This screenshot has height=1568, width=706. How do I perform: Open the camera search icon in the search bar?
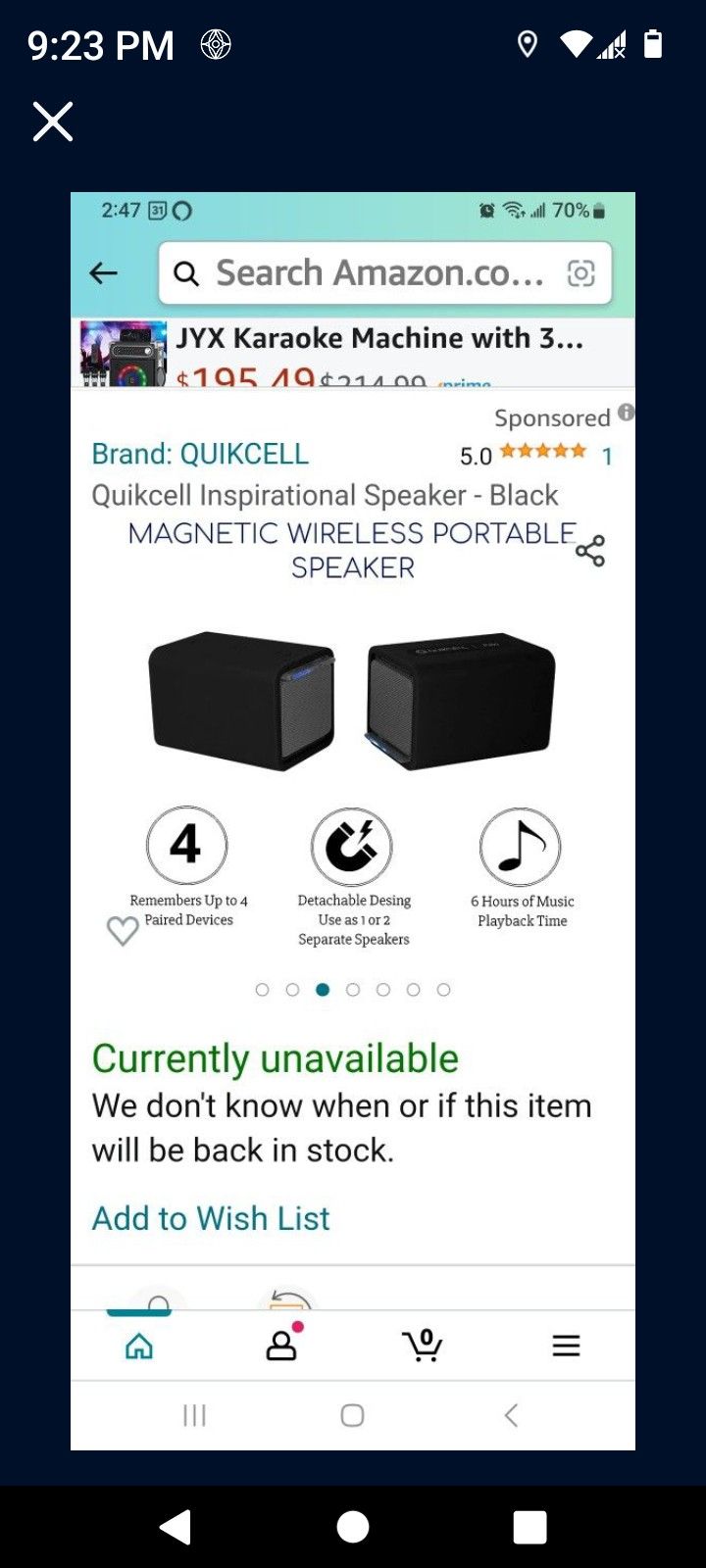coord(580,273)
